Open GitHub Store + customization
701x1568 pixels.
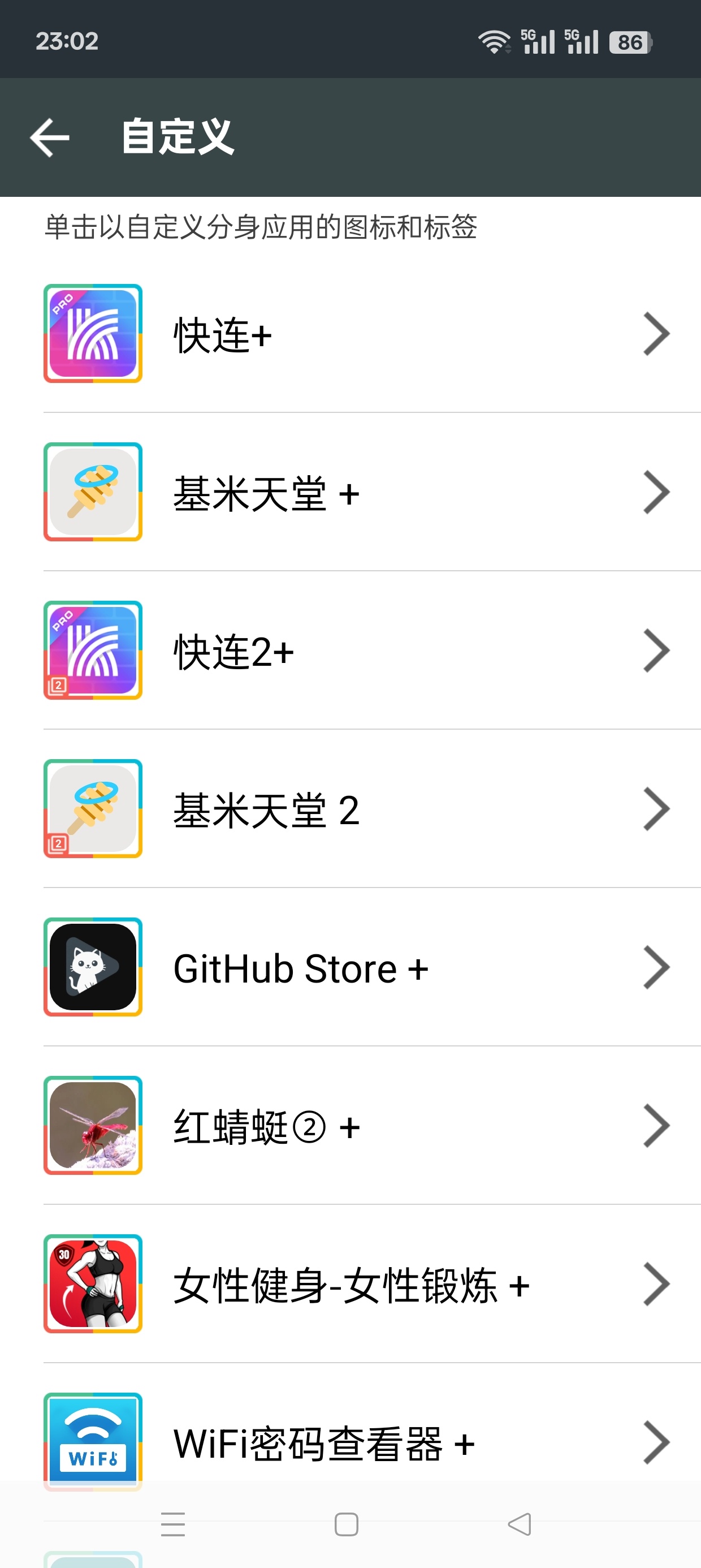[350, 967]
